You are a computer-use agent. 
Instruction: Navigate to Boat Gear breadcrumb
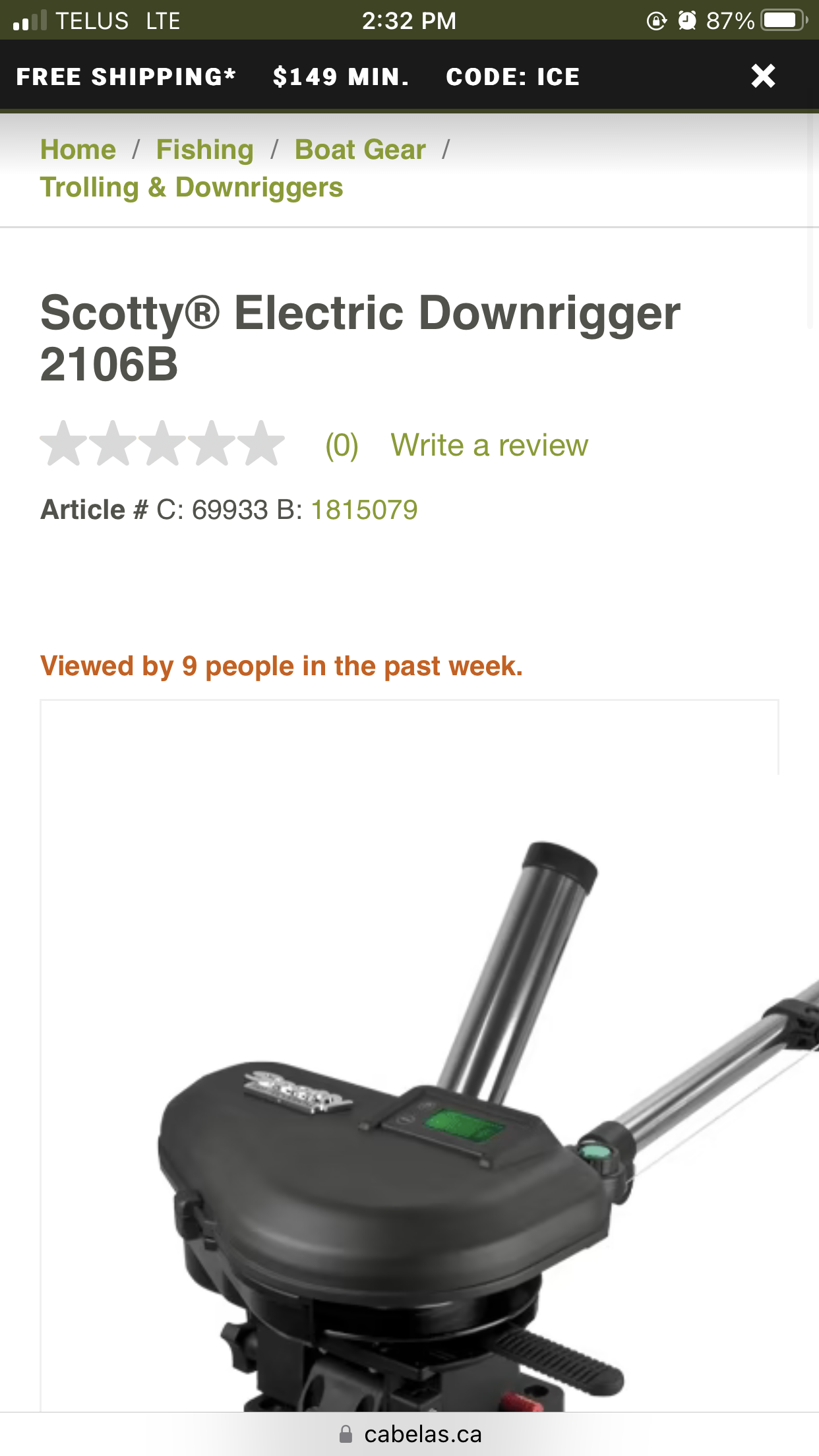click(360, 150)
